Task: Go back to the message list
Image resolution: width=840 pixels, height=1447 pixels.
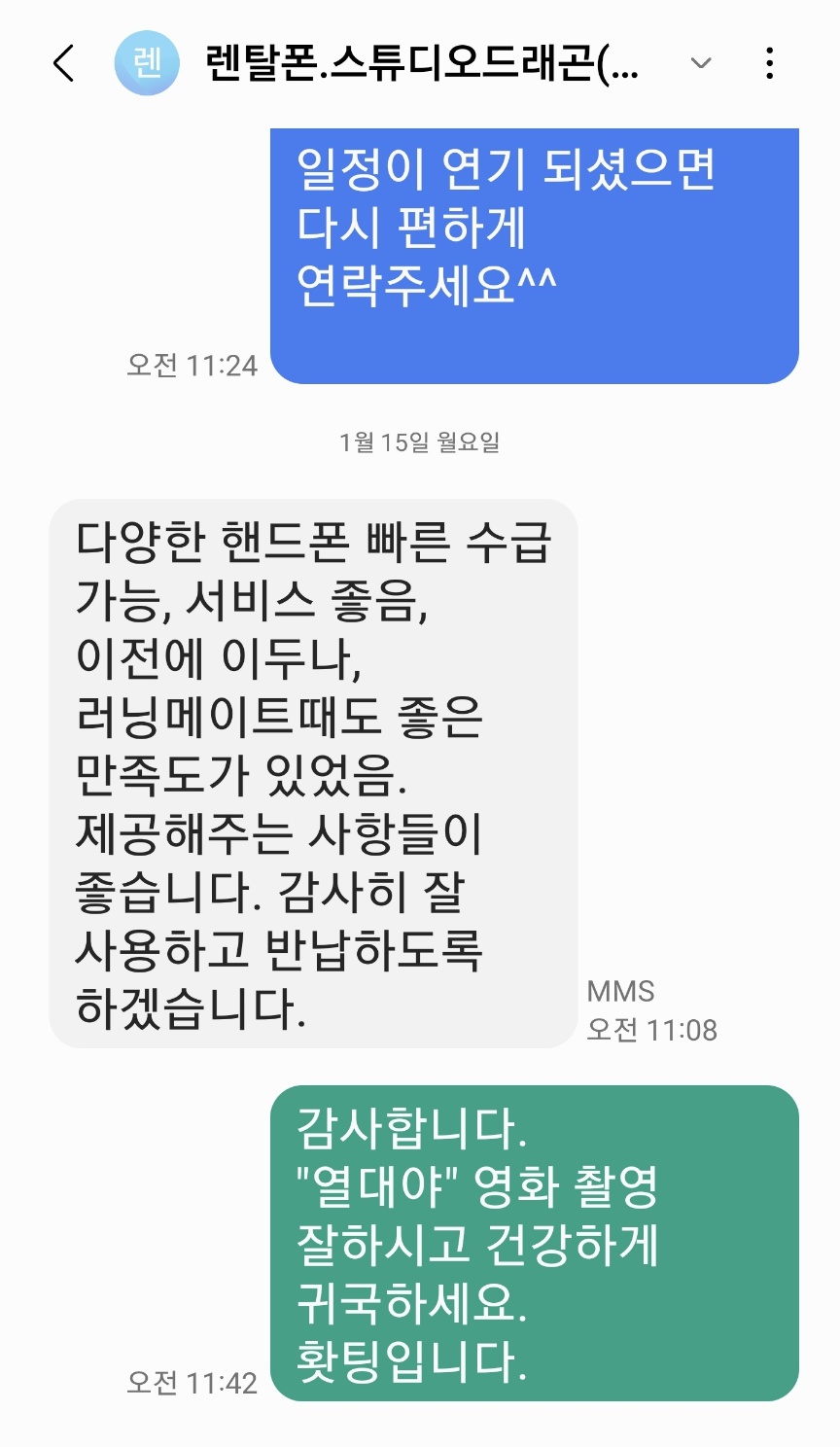Action: pos(63,64)
